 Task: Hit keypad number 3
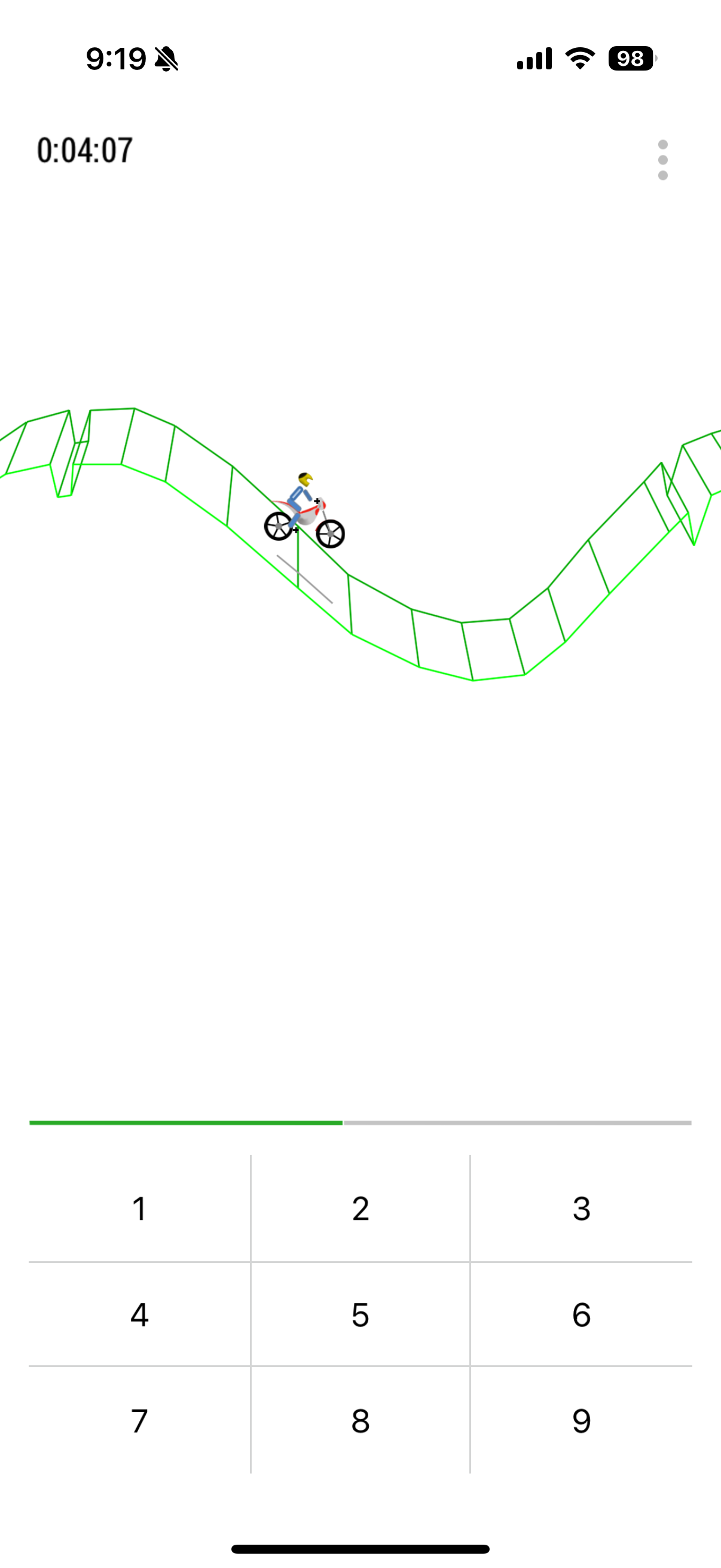pyautogui.click(x=581, y=1208)
